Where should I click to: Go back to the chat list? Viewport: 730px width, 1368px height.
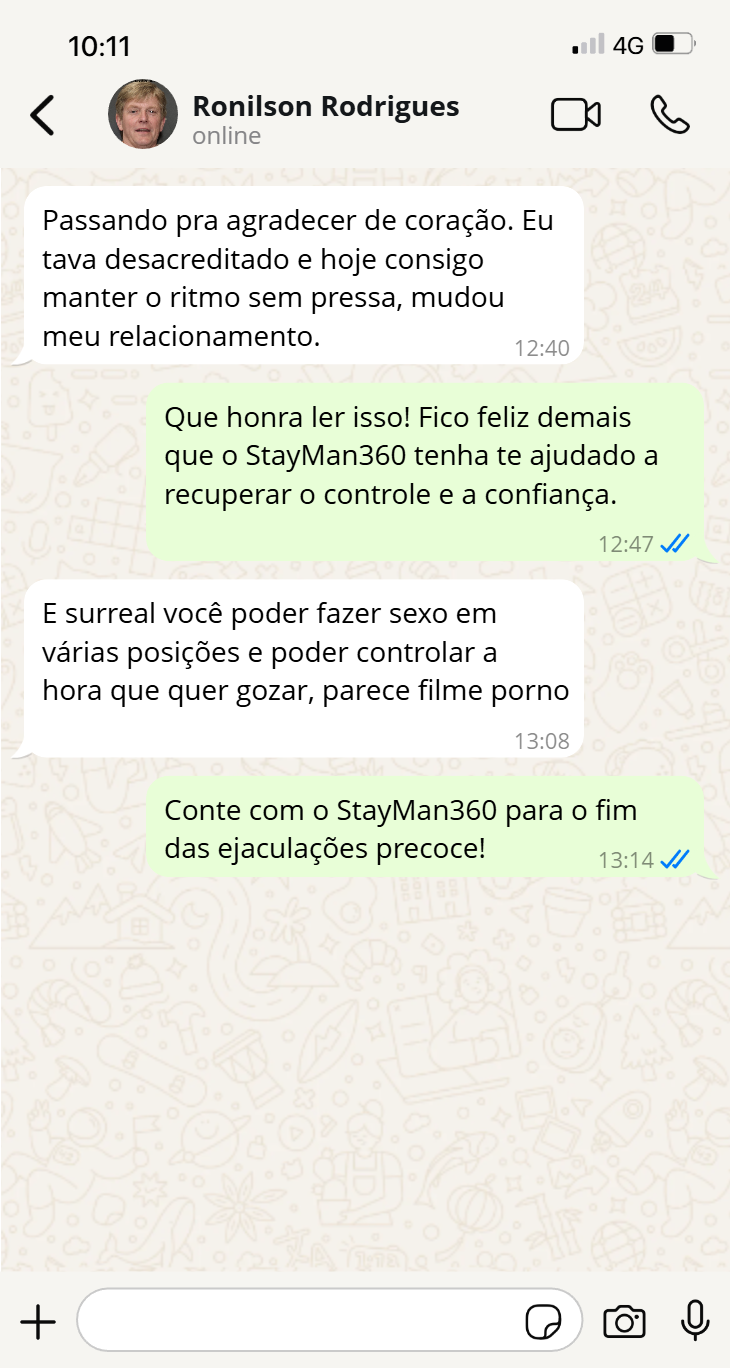(42, 115)
